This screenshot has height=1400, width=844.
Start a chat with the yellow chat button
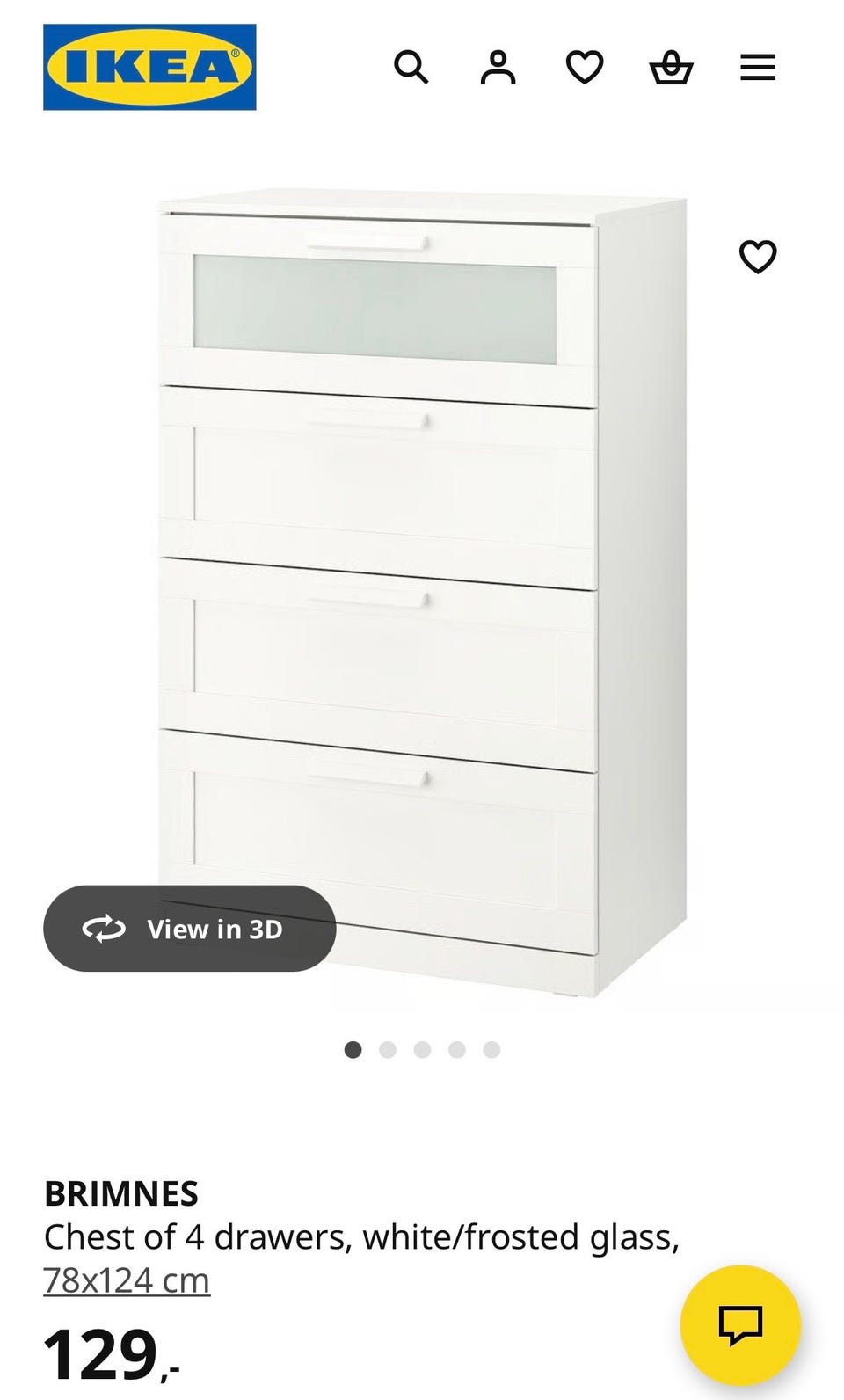click(740, 1324)
